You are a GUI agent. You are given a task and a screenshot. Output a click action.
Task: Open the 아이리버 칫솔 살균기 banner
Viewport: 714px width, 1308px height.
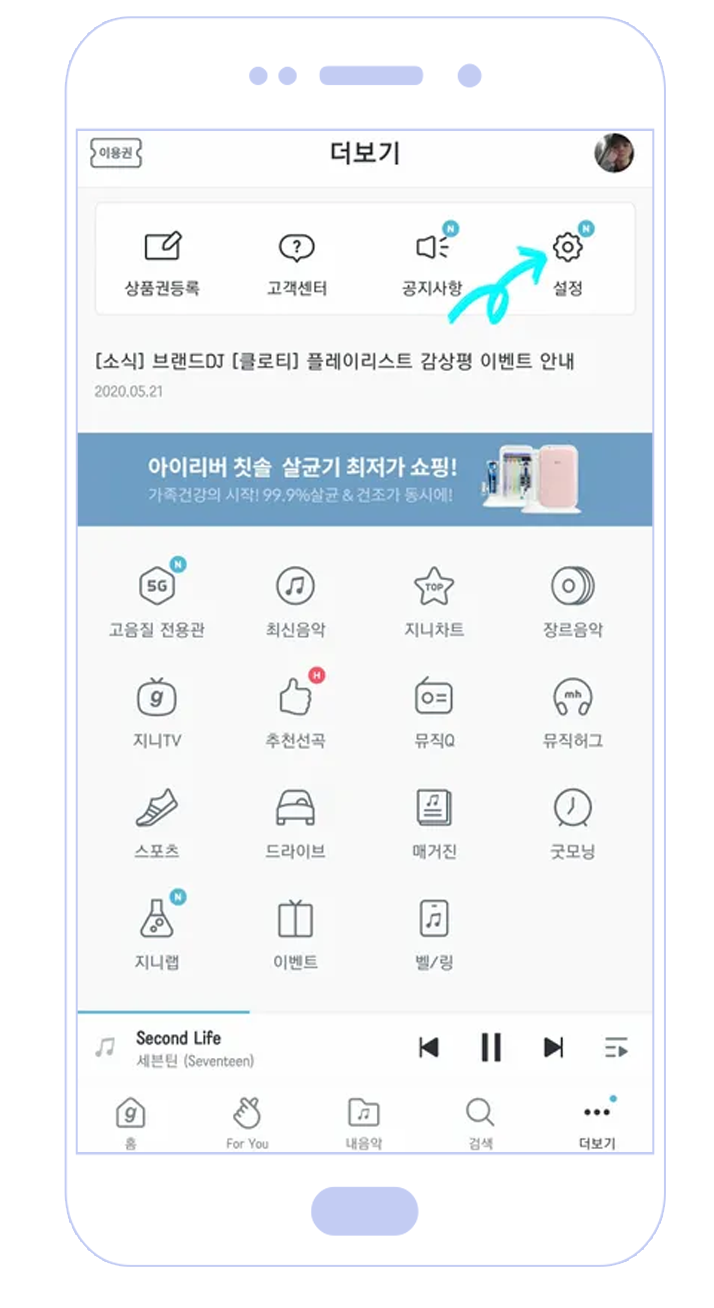365,479
